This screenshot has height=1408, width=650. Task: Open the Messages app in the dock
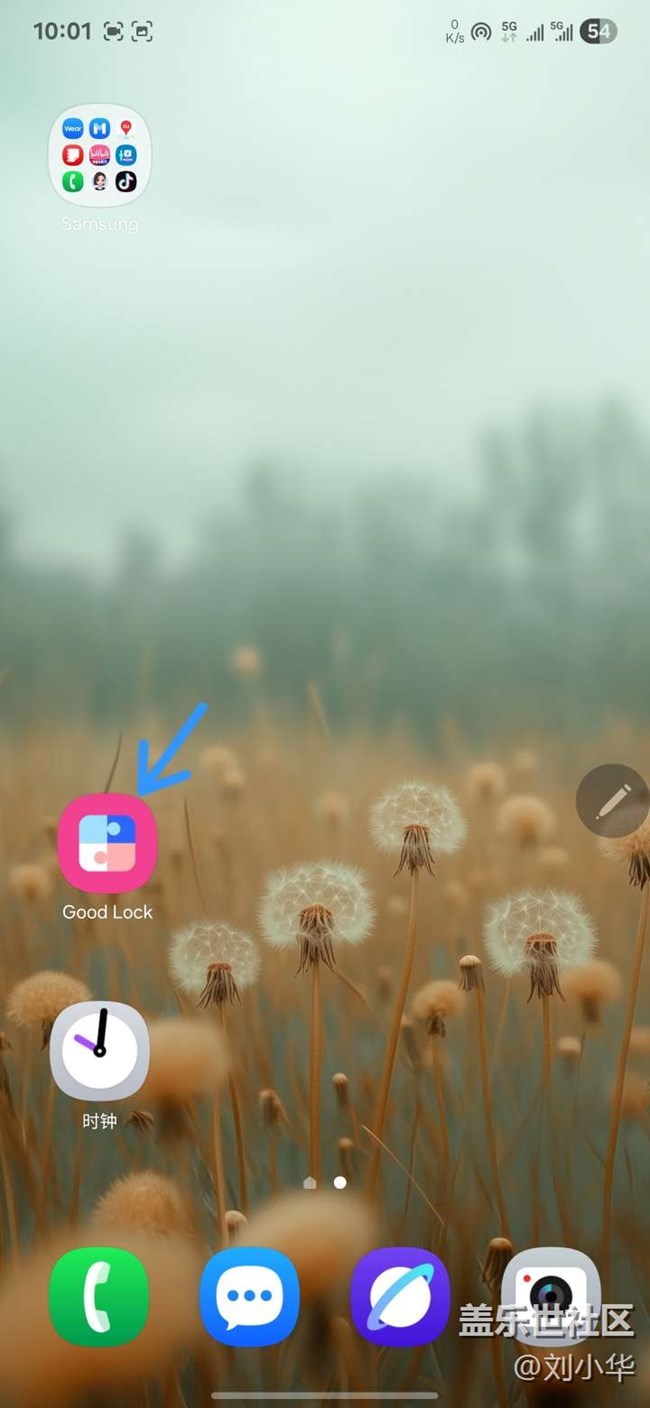click(x=249, y=1296)
